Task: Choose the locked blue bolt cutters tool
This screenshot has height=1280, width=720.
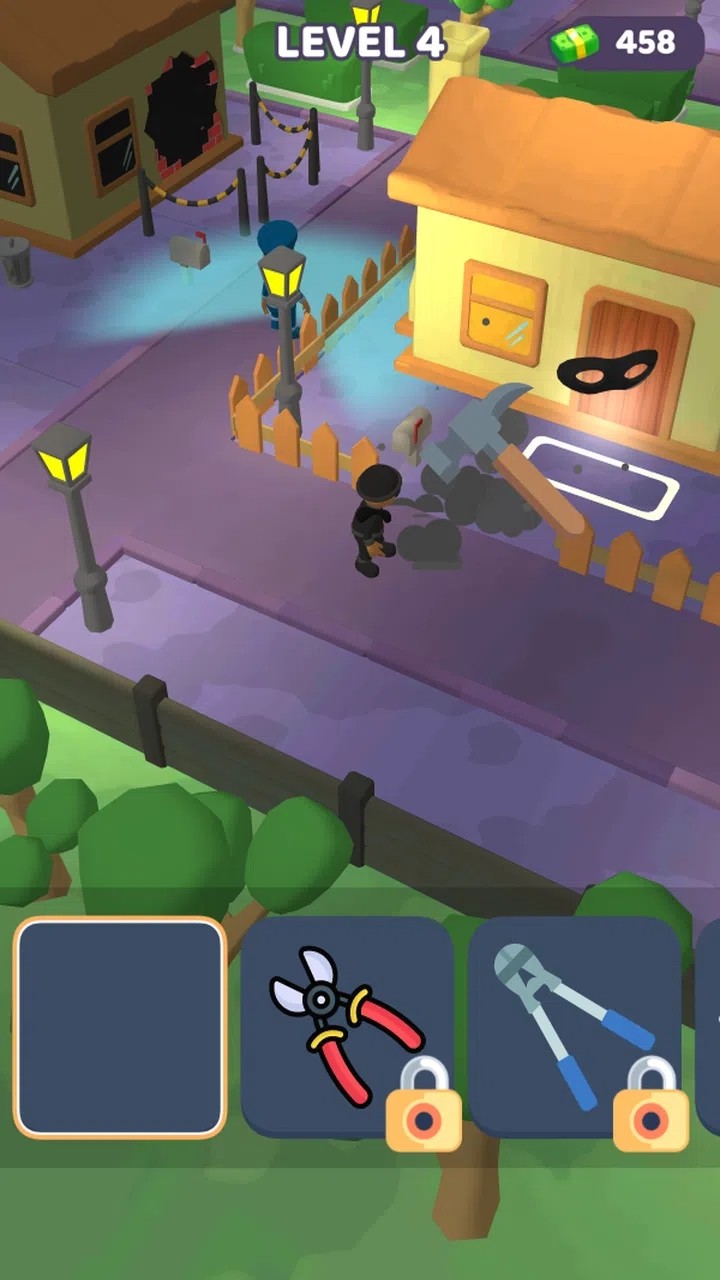Action: (574, 1027)
